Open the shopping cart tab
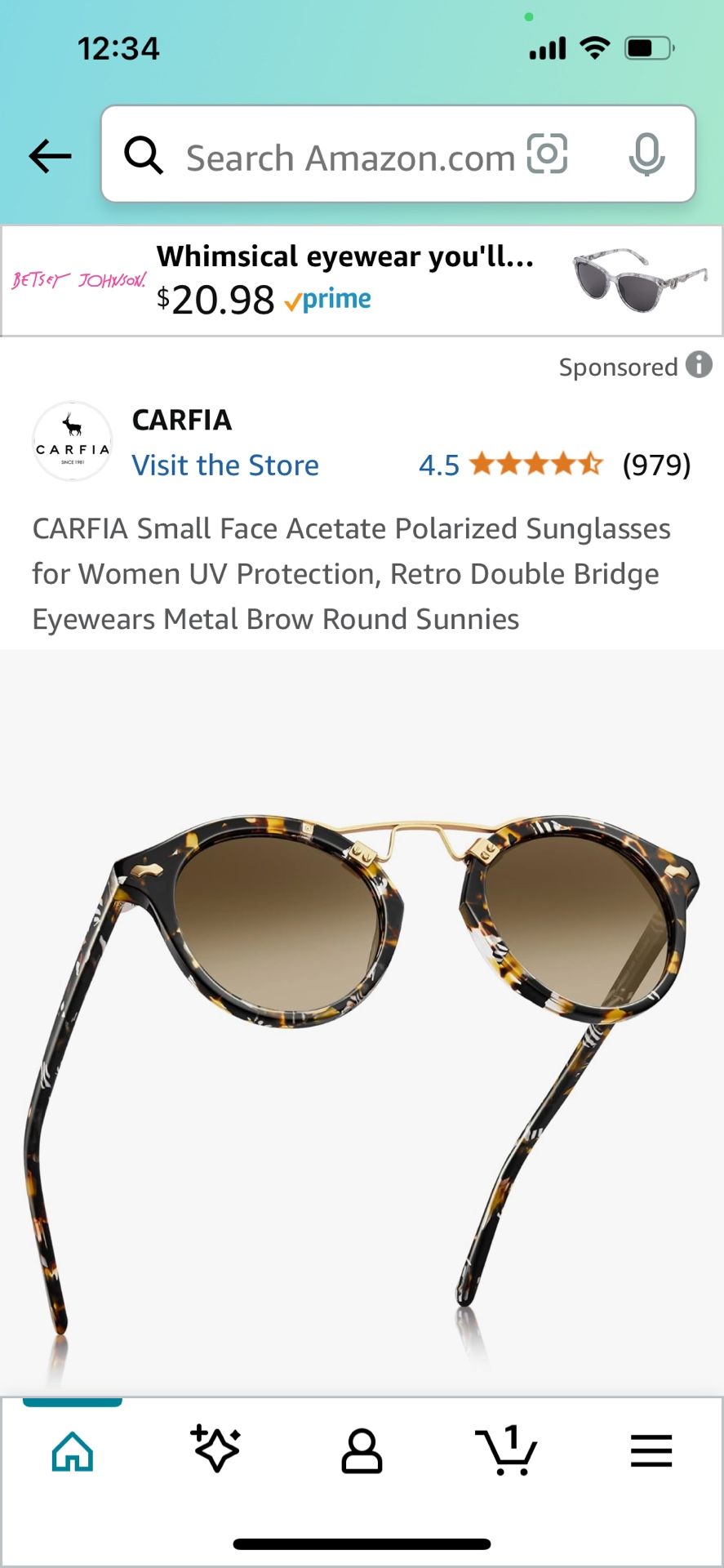This screenshot has width=724, height=1568. tap(506, 1450)
